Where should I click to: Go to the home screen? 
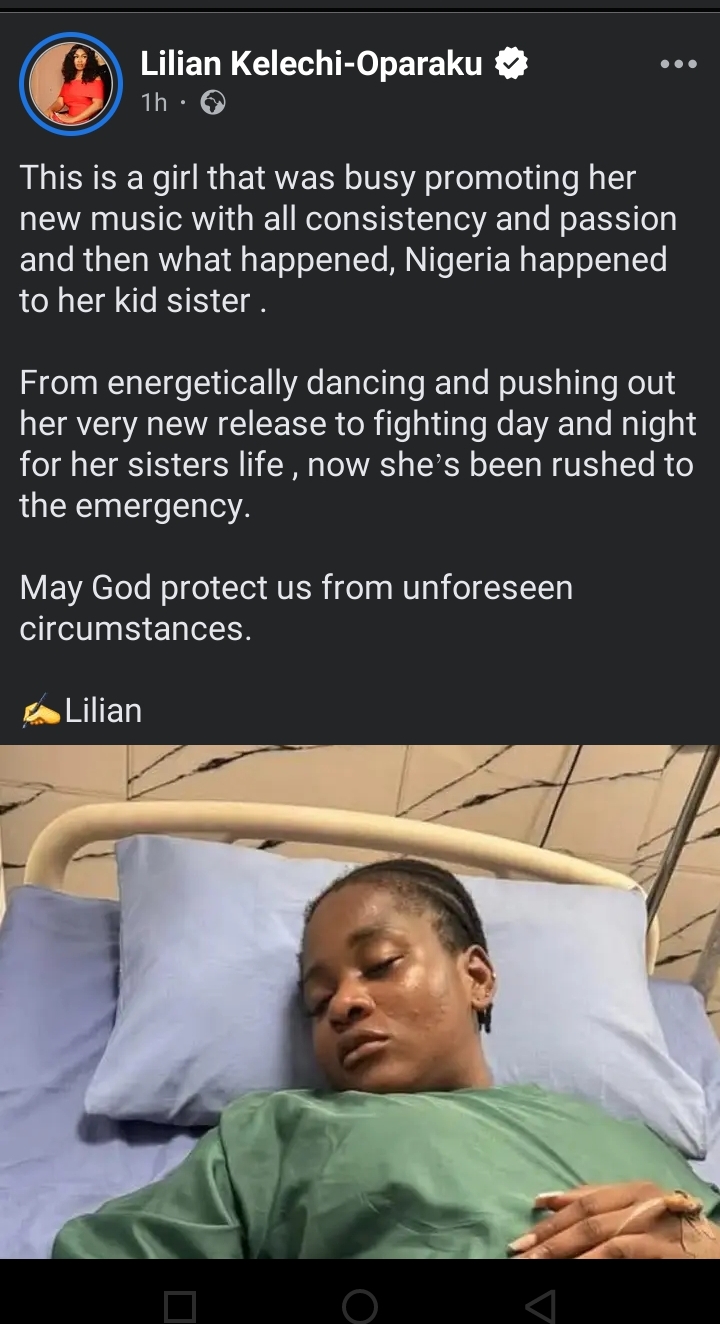pos(359,1304)
